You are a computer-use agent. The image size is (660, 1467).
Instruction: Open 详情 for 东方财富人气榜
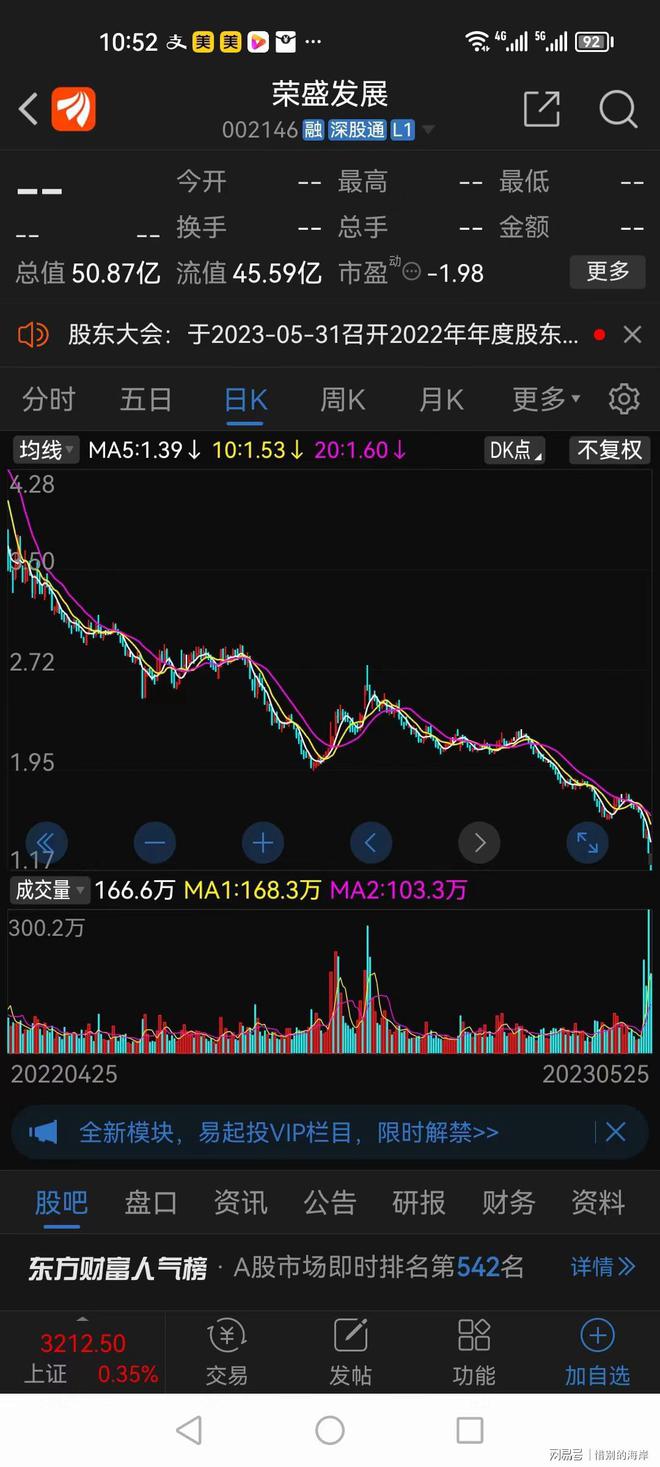602,1267
